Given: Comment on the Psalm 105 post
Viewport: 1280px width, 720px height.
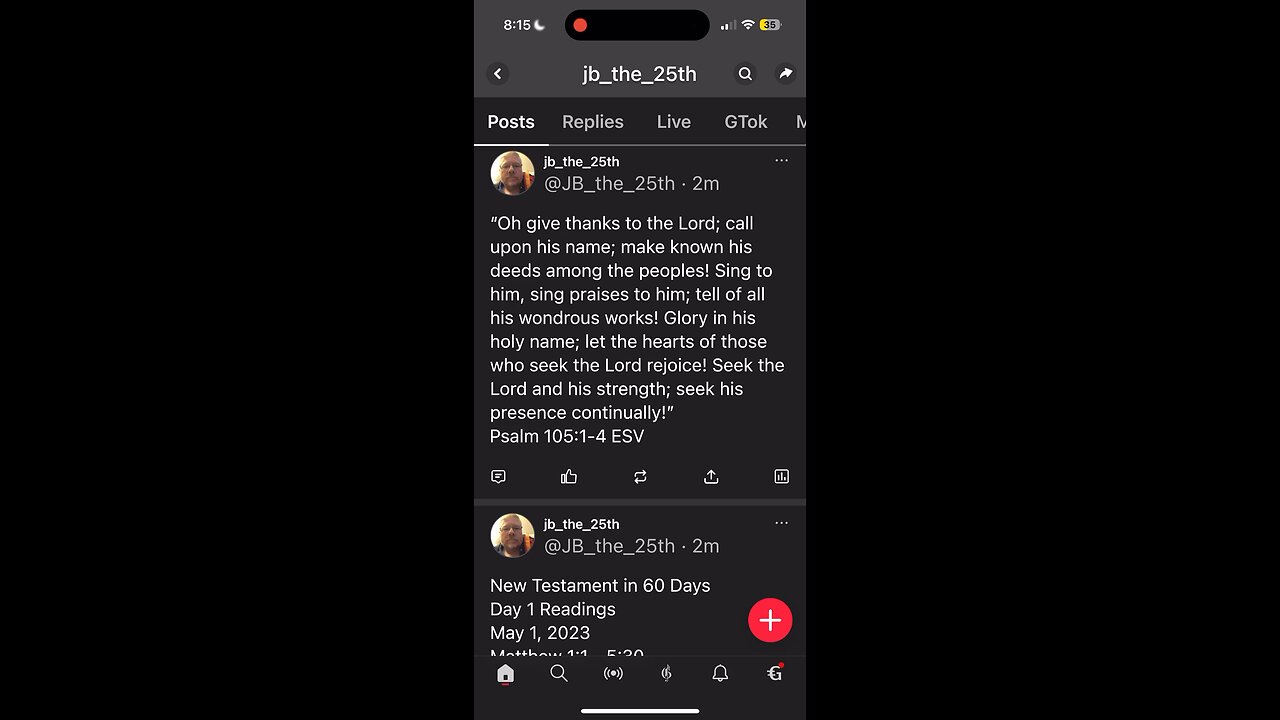Looking at the screenshot, I should point(499,477).
